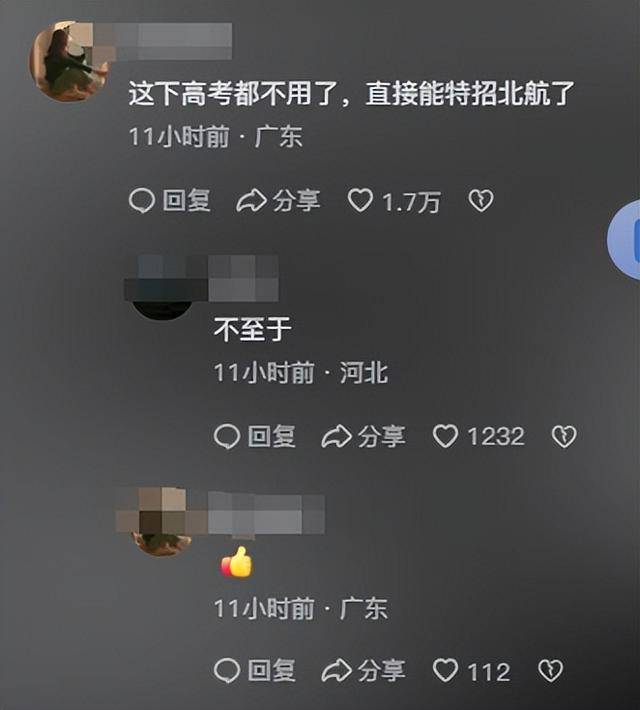Open the blue floating button at the right edge
This screenshot has height=710, width=640.
[626, 238]
